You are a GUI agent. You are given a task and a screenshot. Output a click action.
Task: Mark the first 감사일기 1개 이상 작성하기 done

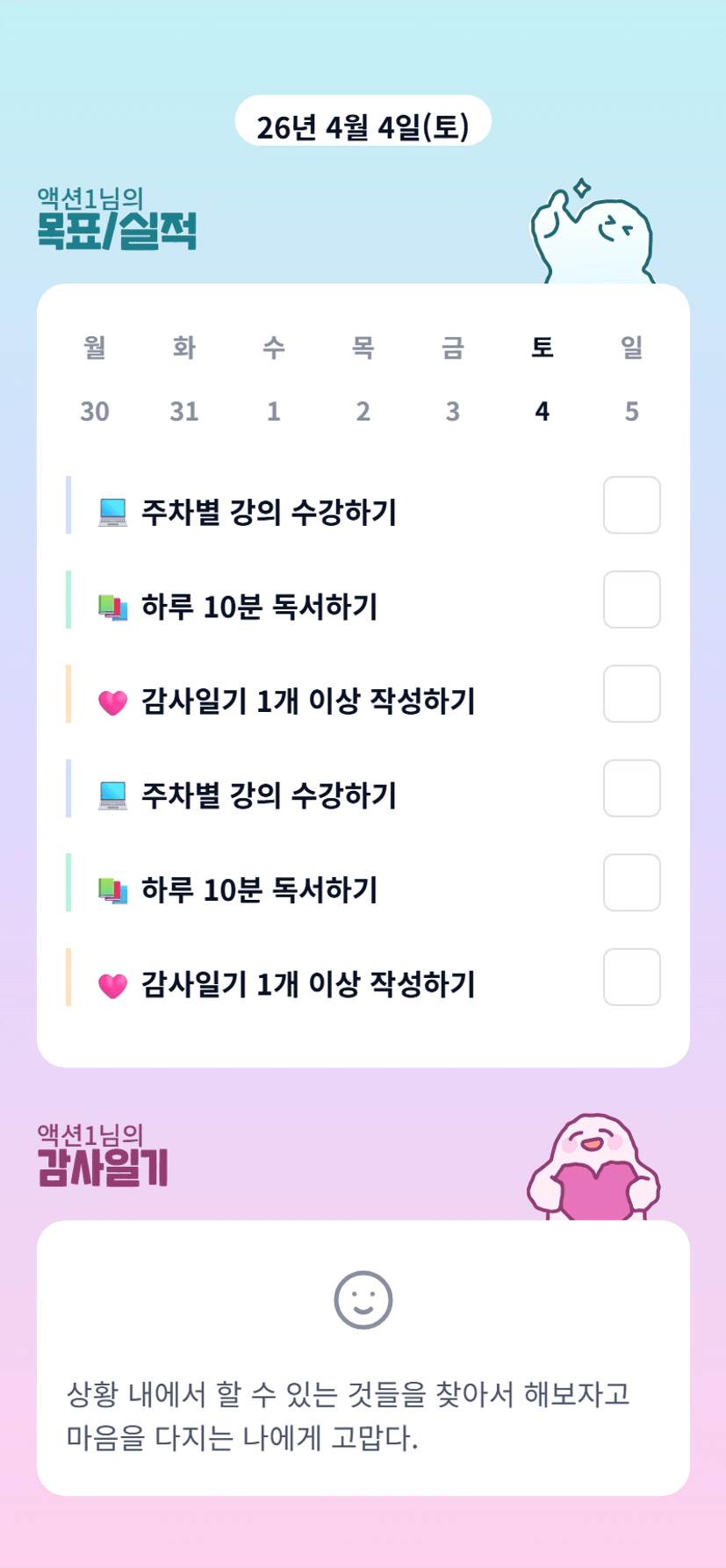pyautogui.click(x=632, y=694)
